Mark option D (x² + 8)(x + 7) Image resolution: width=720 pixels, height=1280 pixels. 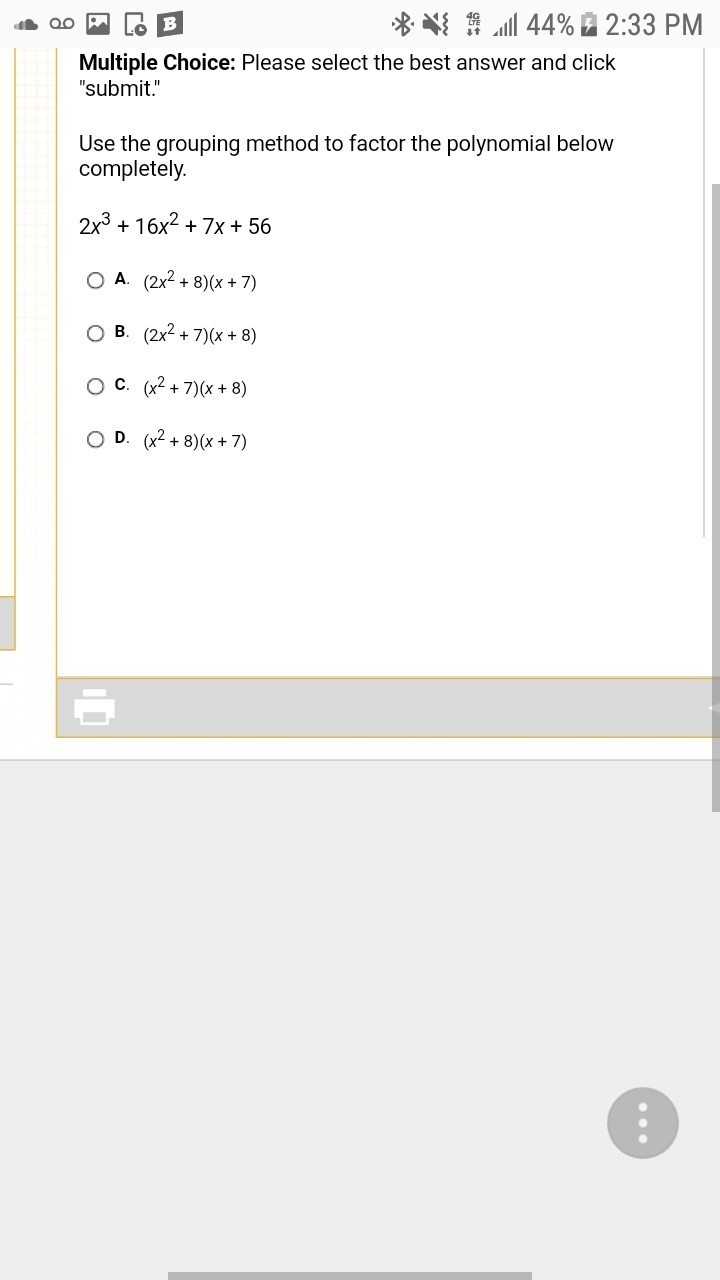96,440
